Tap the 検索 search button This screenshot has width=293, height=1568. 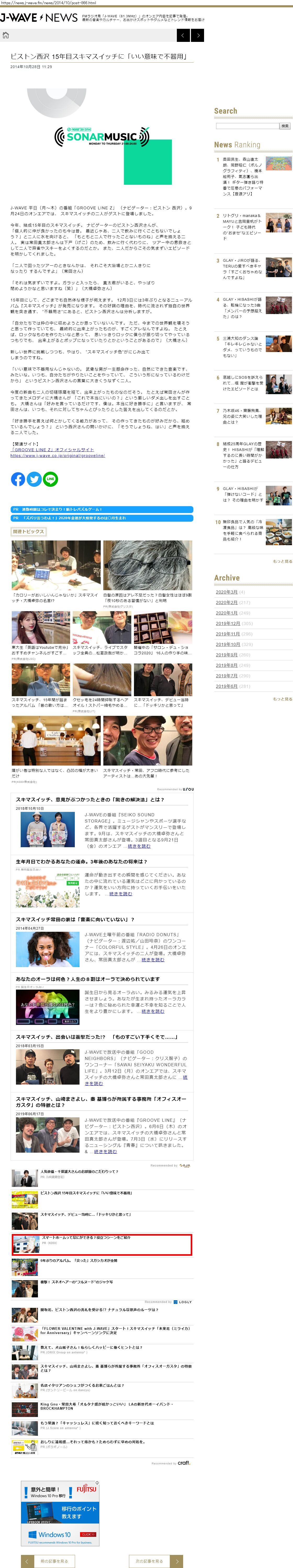[284, 126]
